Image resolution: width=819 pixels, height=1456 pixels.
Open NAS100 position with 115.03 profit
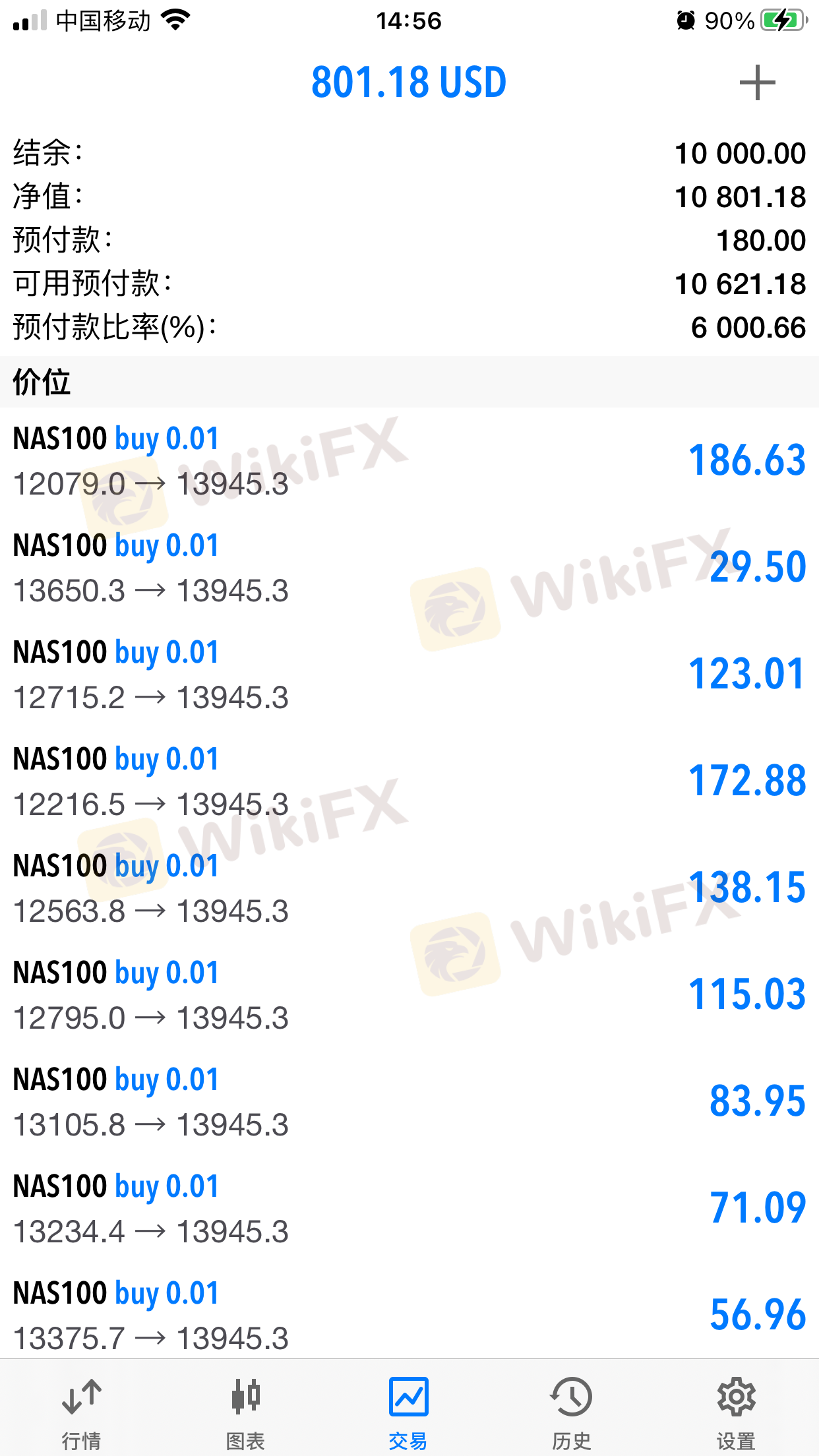click(x=409, y=995)
